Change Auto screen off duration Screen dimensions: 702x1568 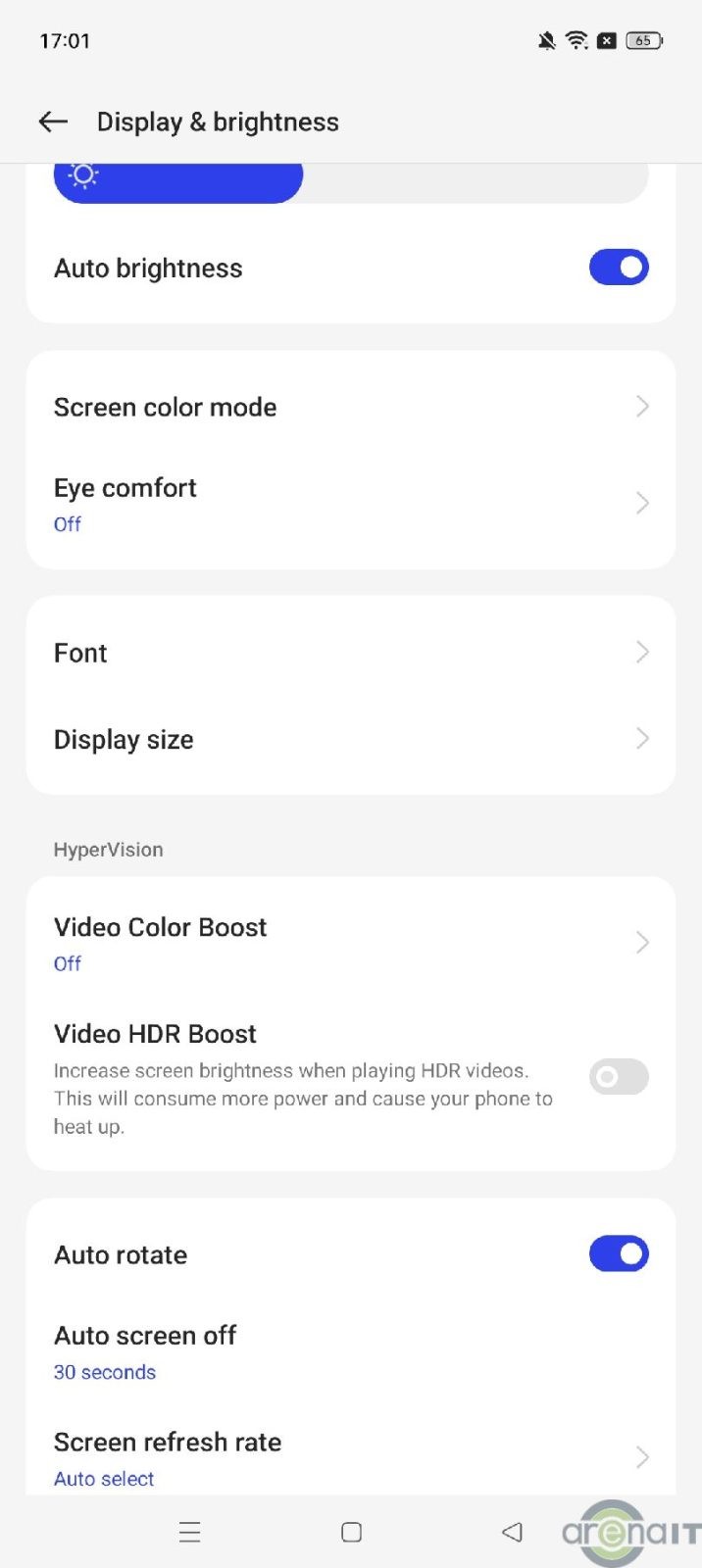click(350, 1351)
